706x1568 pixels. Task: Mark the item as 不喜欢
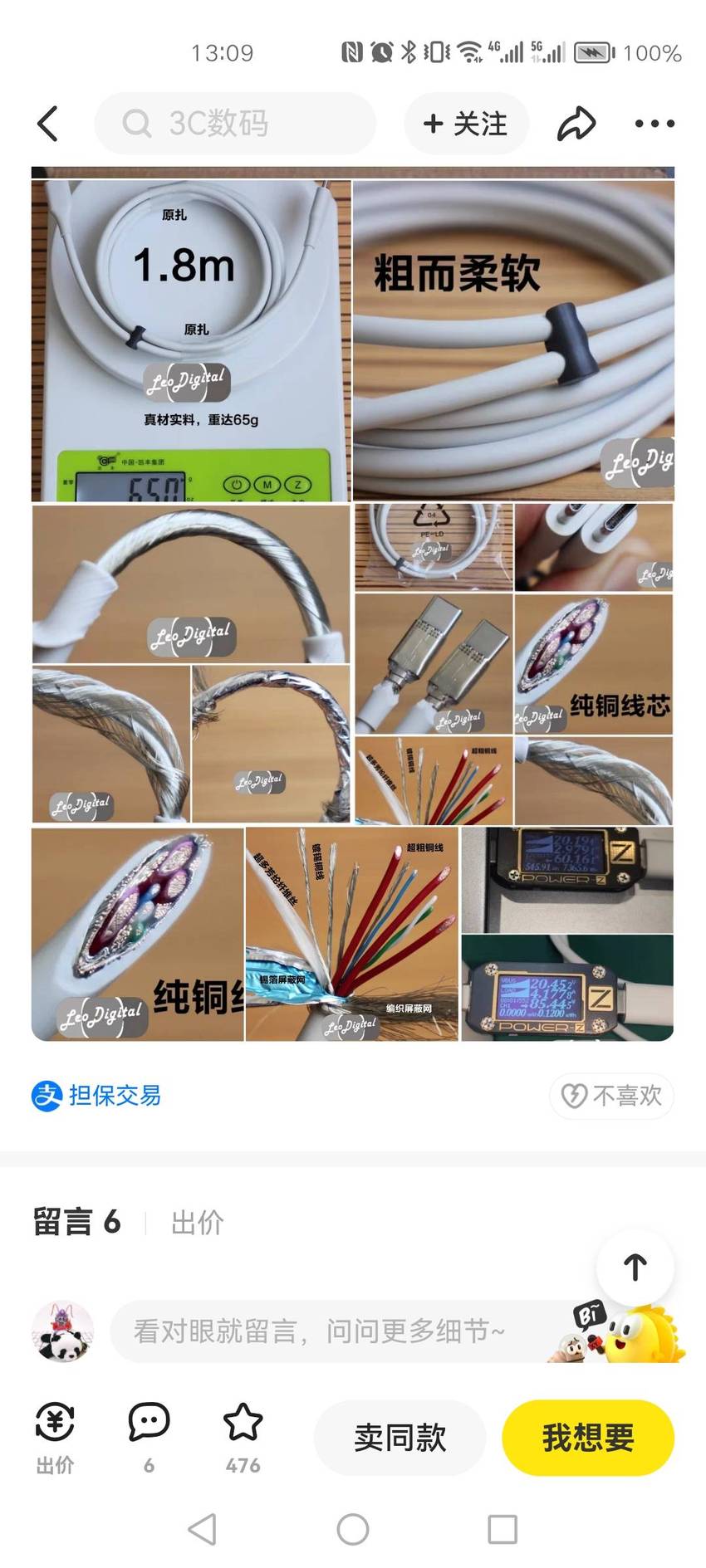pyautogui.click(x=612, y=1096)
